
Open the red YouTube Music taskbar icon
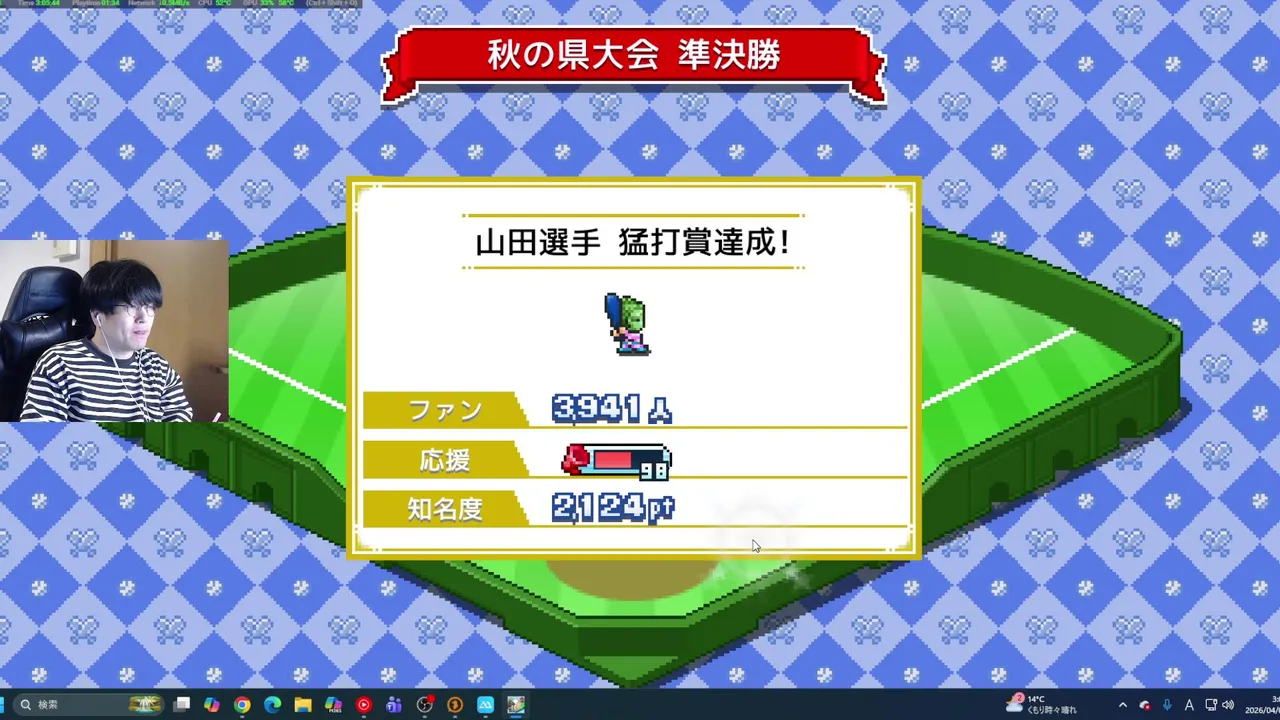click(363, 705)
